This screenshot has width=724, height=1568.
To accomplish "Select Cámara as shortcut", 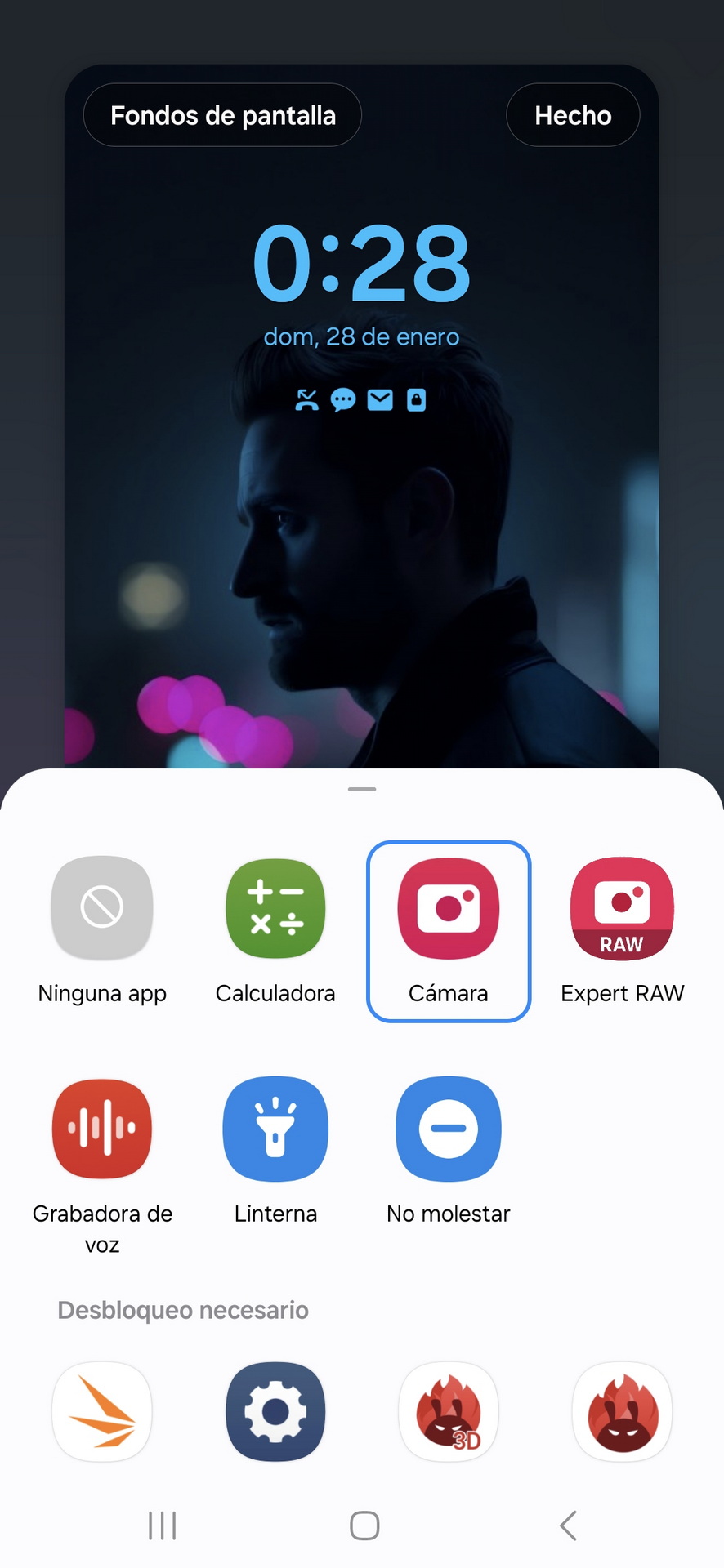I will [449, 908].
